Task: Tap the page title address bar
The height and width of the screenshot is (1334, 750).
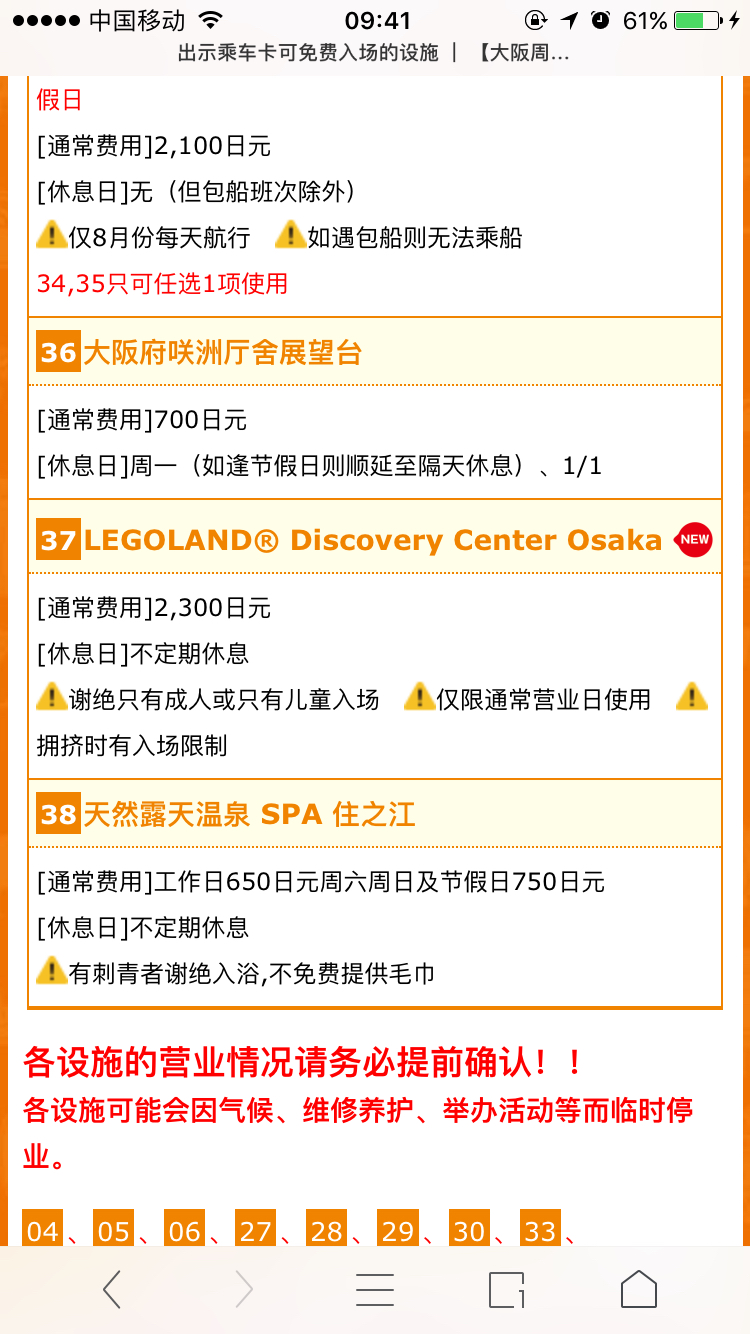Action: 375,53
